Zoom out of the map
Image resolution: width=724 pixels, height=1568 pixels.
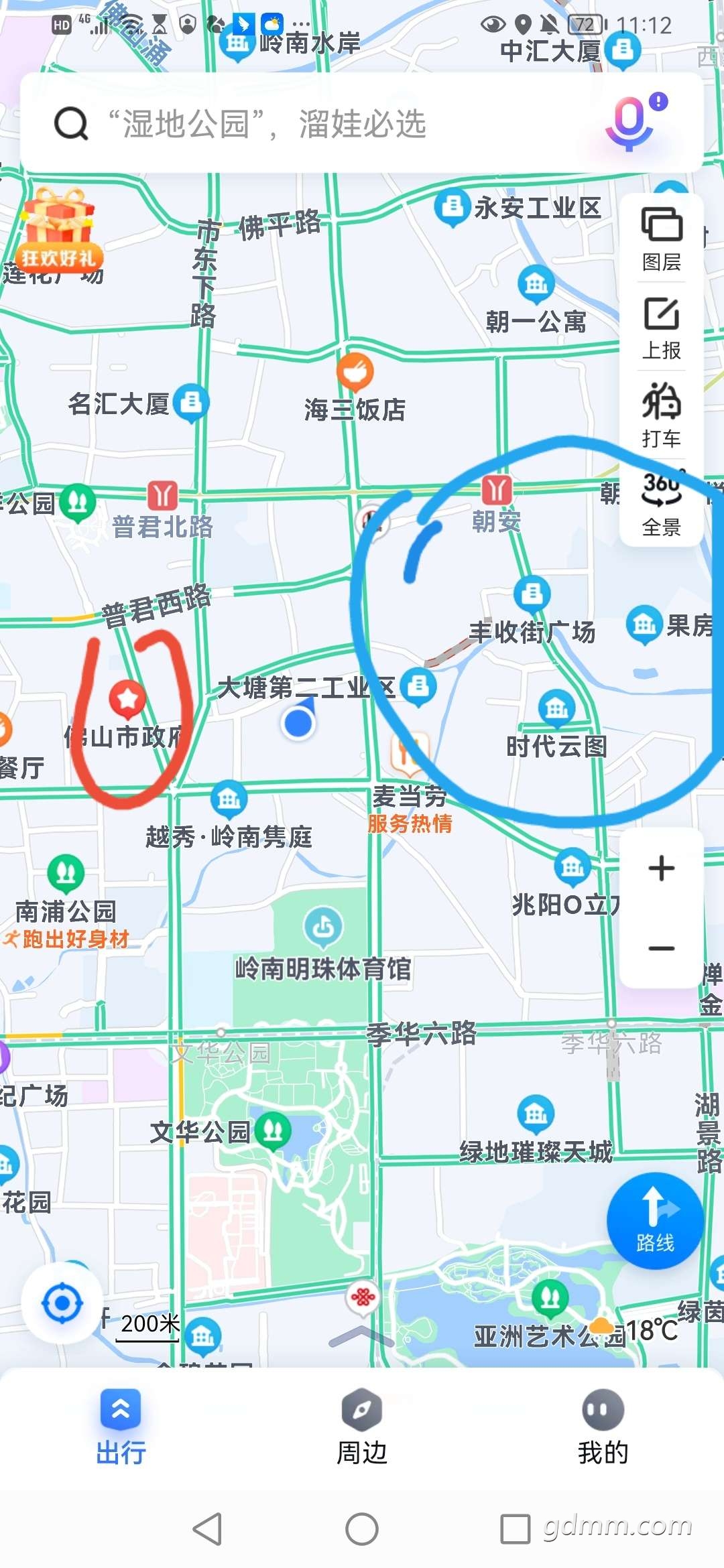tap(662, 948)
